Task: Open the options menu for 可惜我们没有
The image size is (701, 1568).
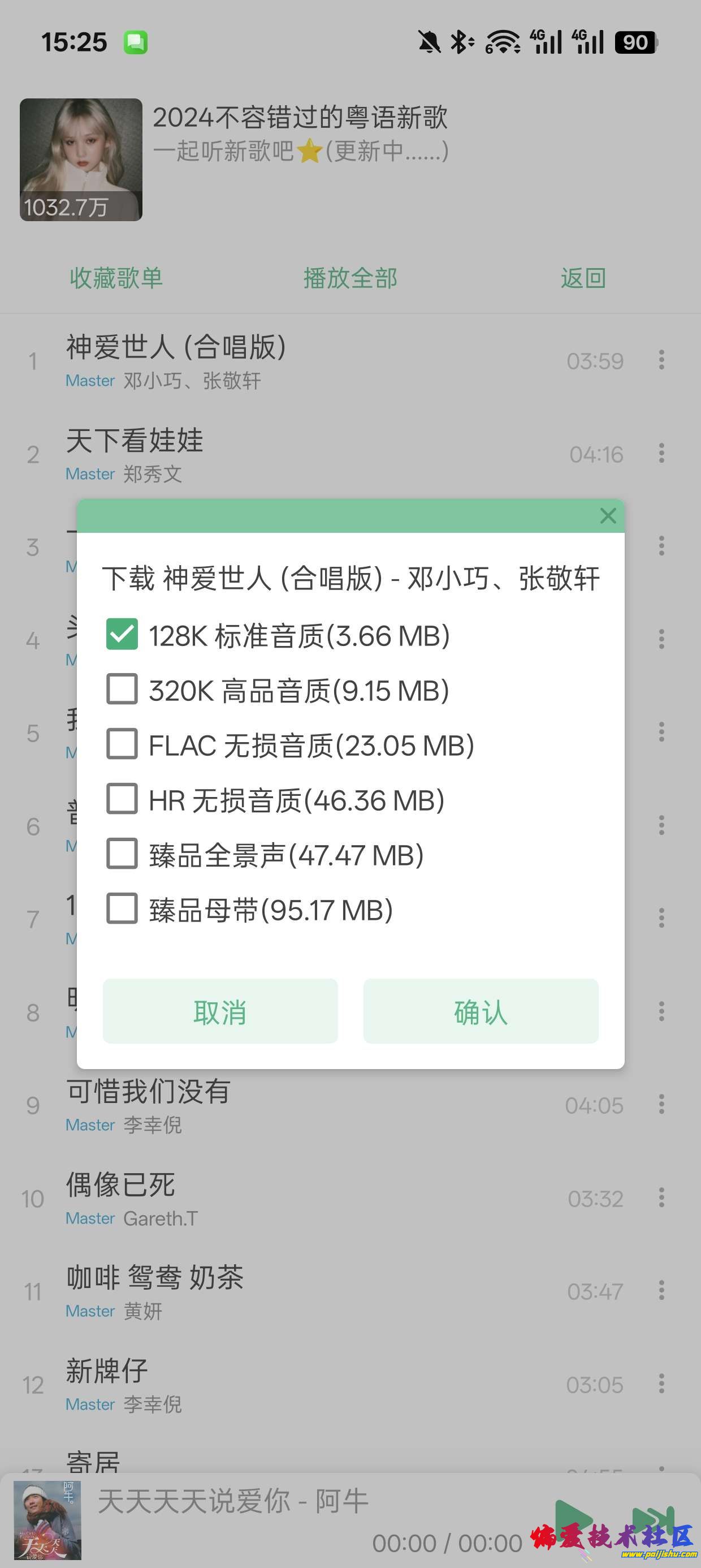Action: click(661, 1105)
